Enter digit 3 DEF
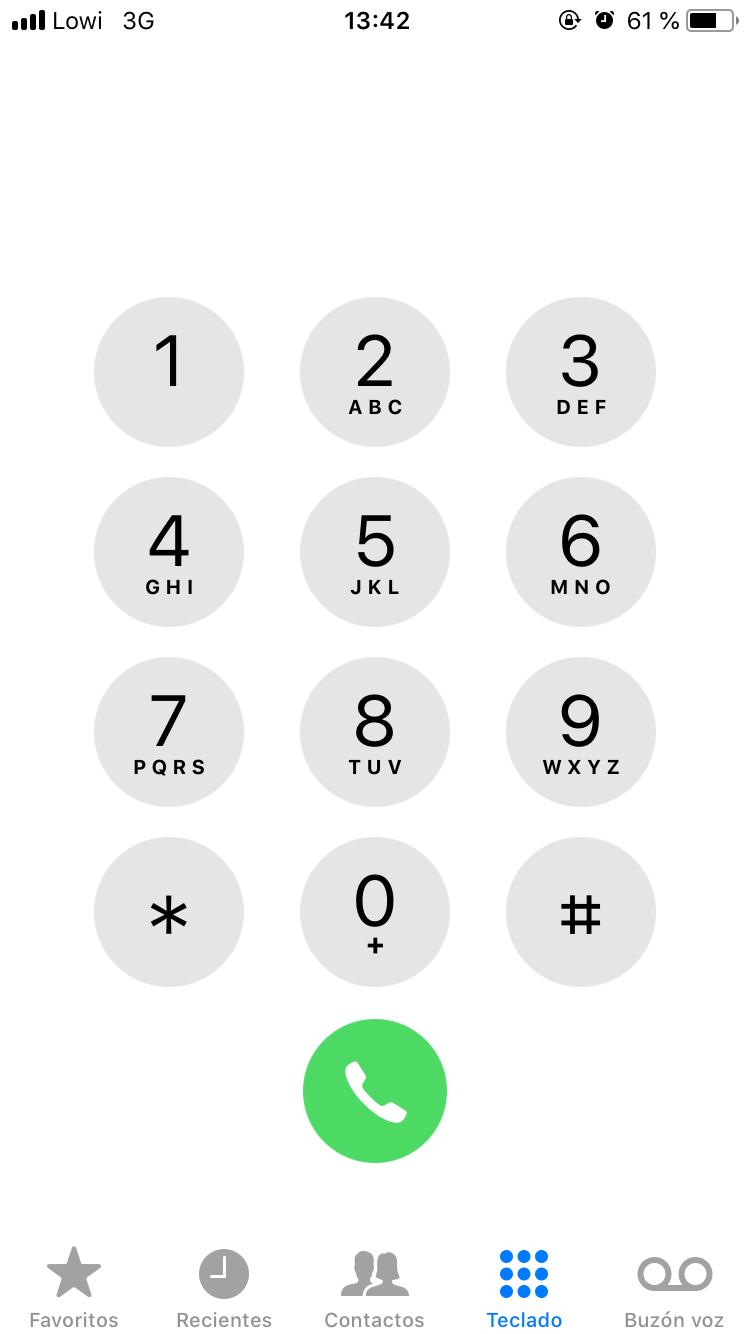This screenshot has height=1334, width=750. tap(581, 372)
